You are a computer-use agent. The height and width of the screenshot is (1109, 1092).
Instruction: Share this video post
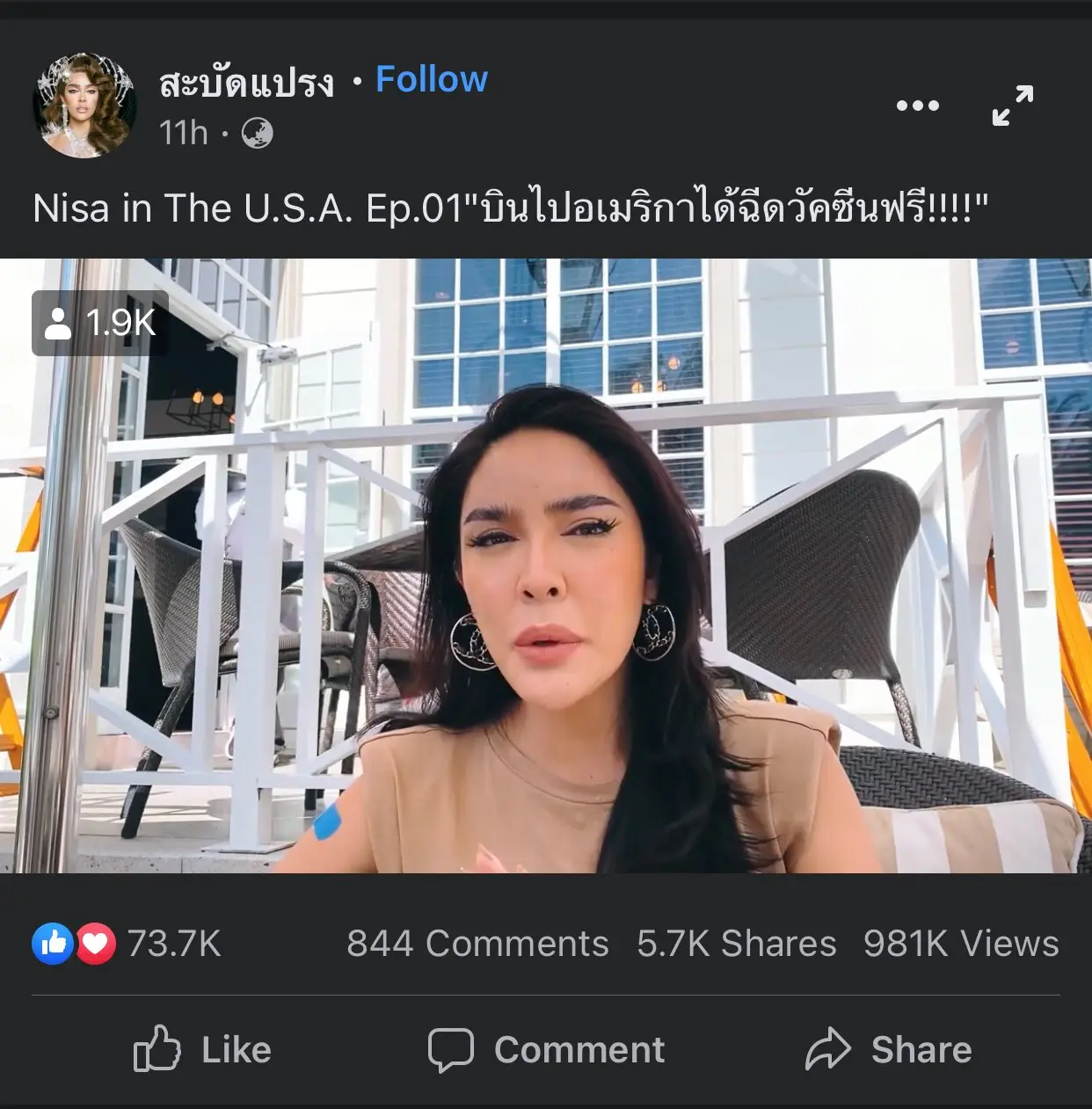point(888,1049)
